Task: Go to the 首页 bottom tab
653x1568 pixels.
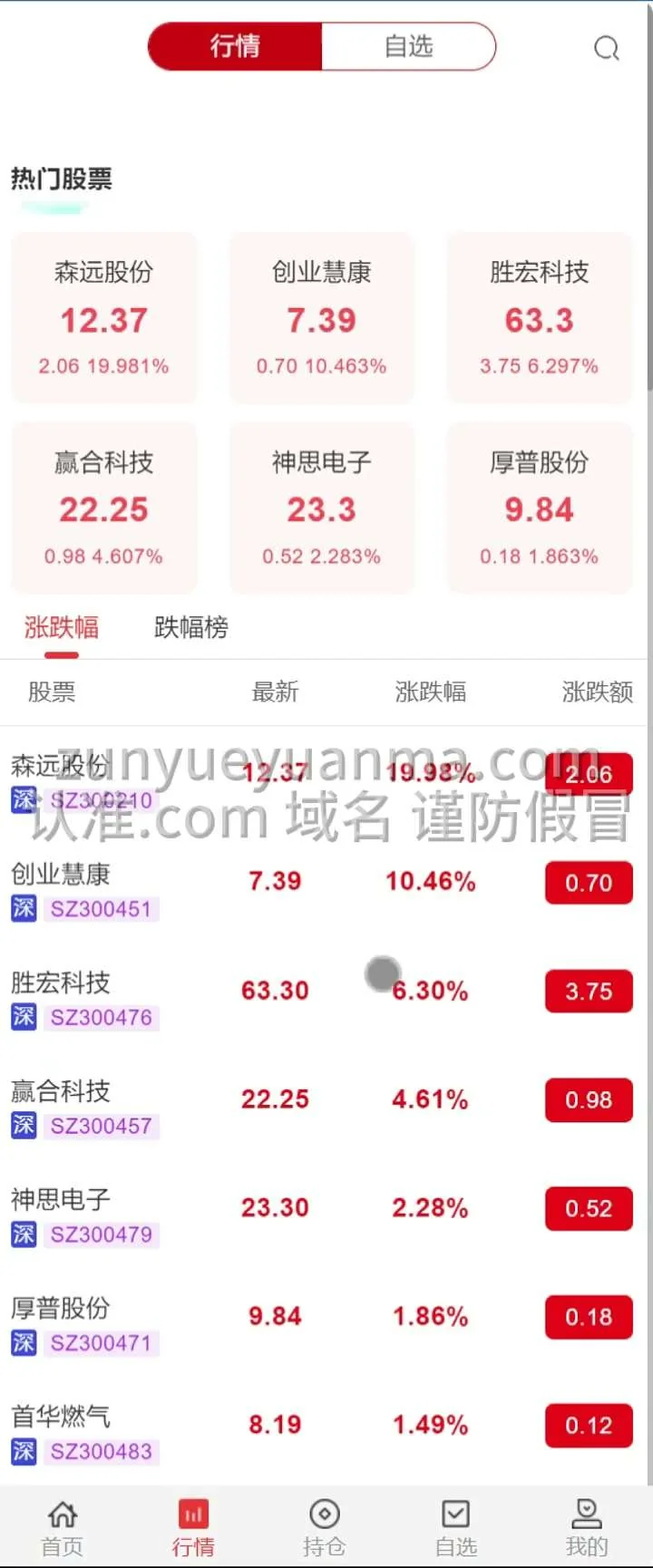Action: click(x=63, y=1528)
